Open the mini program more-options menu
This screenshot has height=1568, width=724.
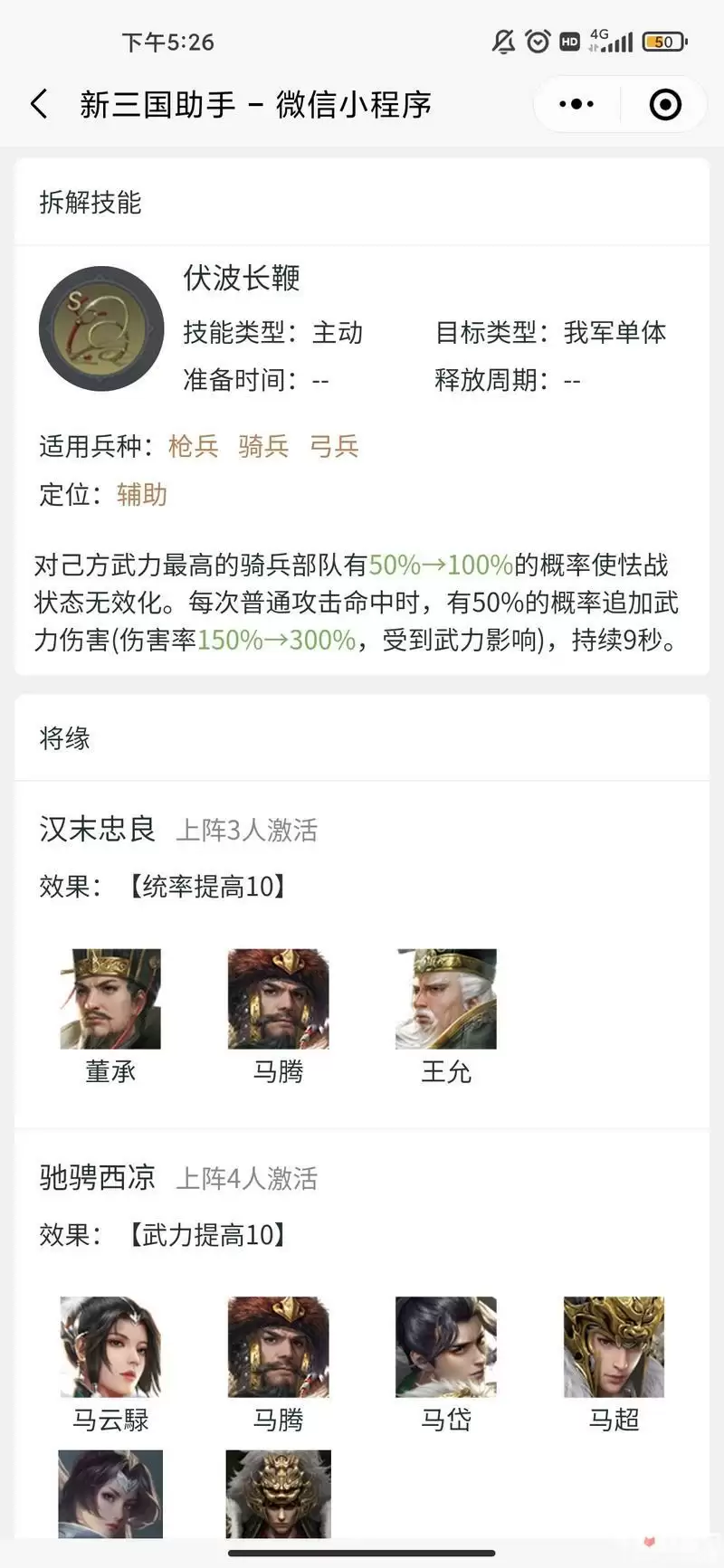pyautogui.click(x=576, y=104)
